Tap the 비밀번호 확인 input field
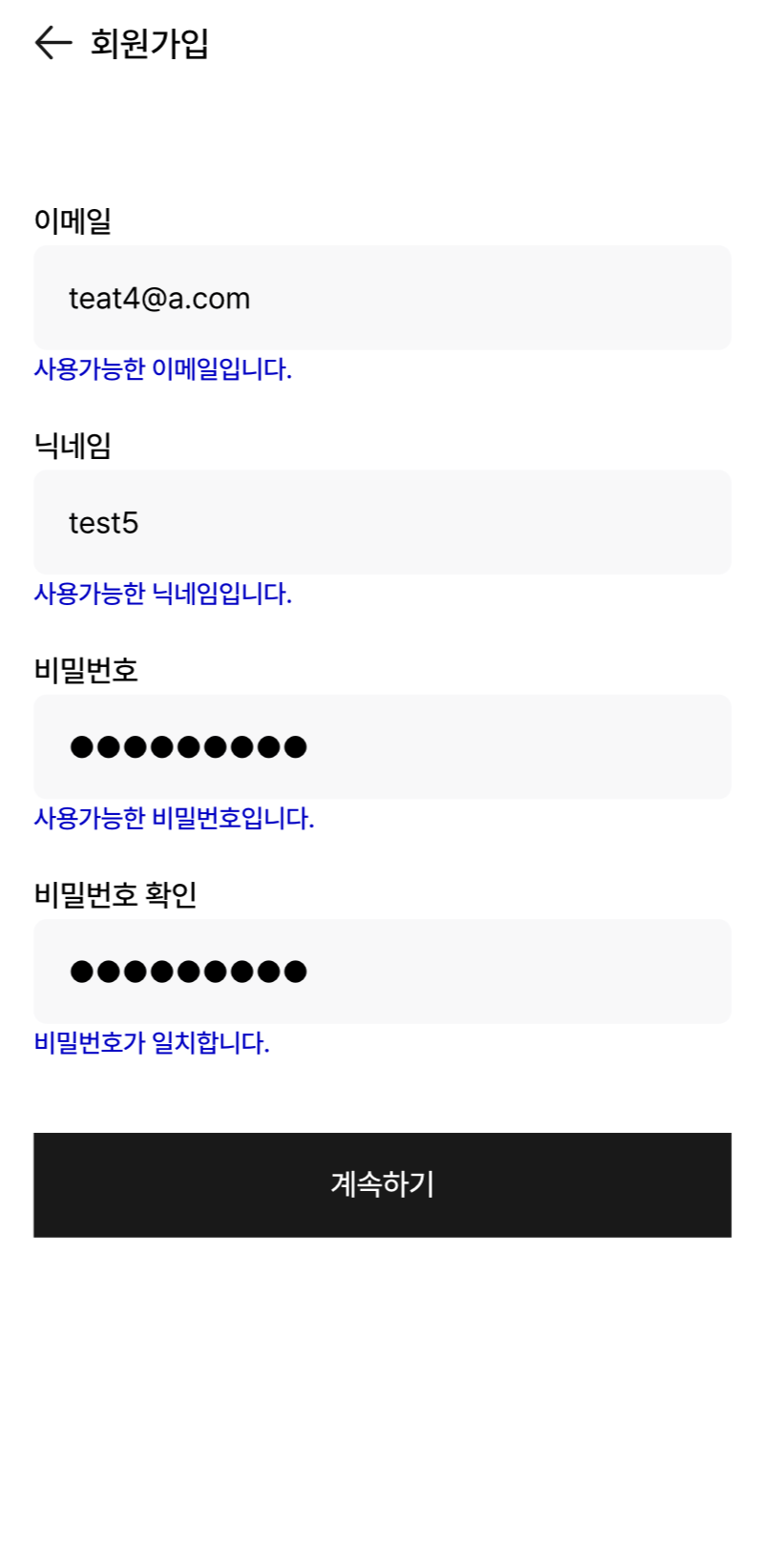Screen dimensions: 775x1568 (382, 971)
